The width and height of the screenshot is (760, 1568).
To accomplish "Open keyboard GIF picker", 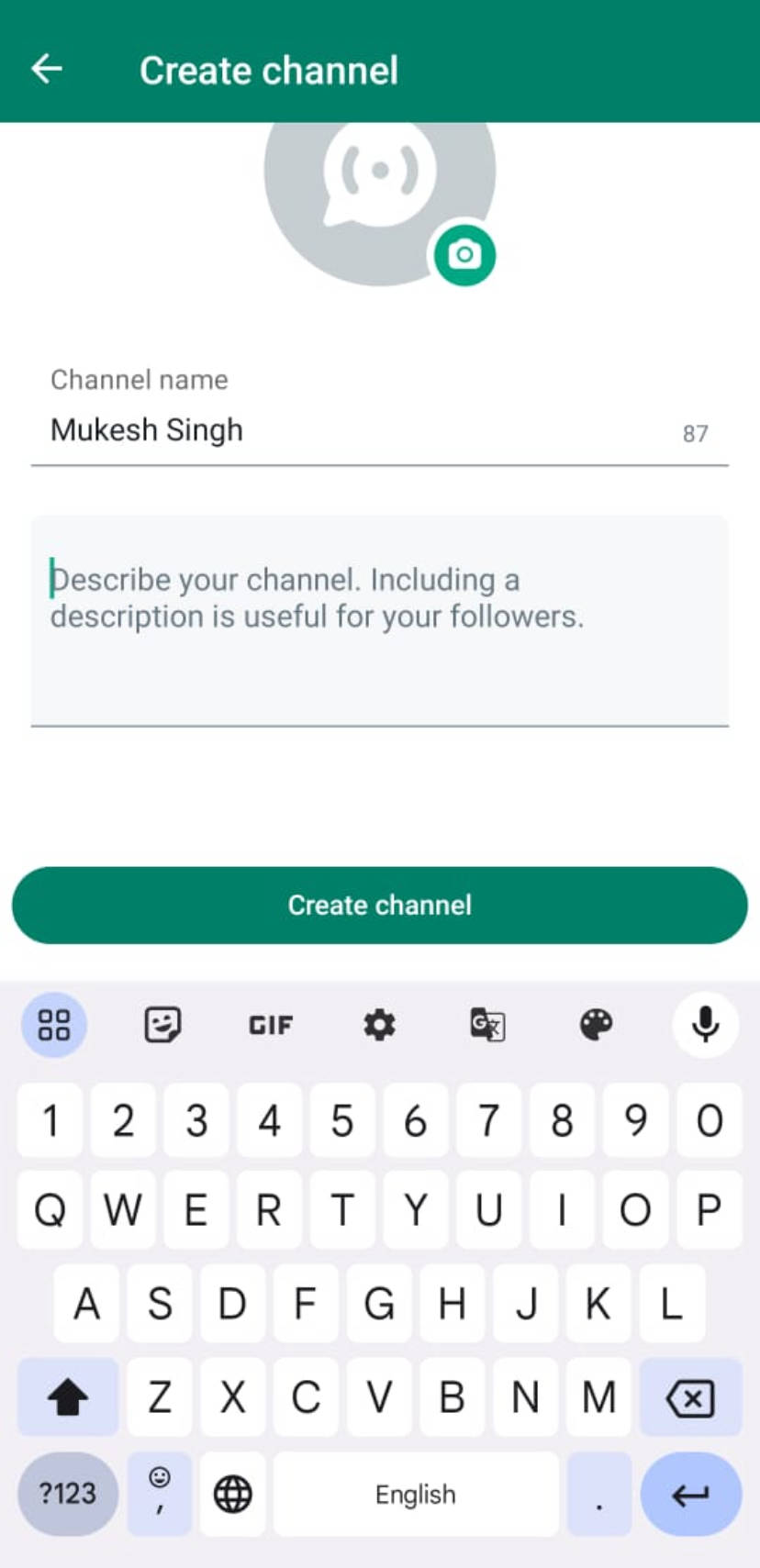I will click(x=271, y=1025).
